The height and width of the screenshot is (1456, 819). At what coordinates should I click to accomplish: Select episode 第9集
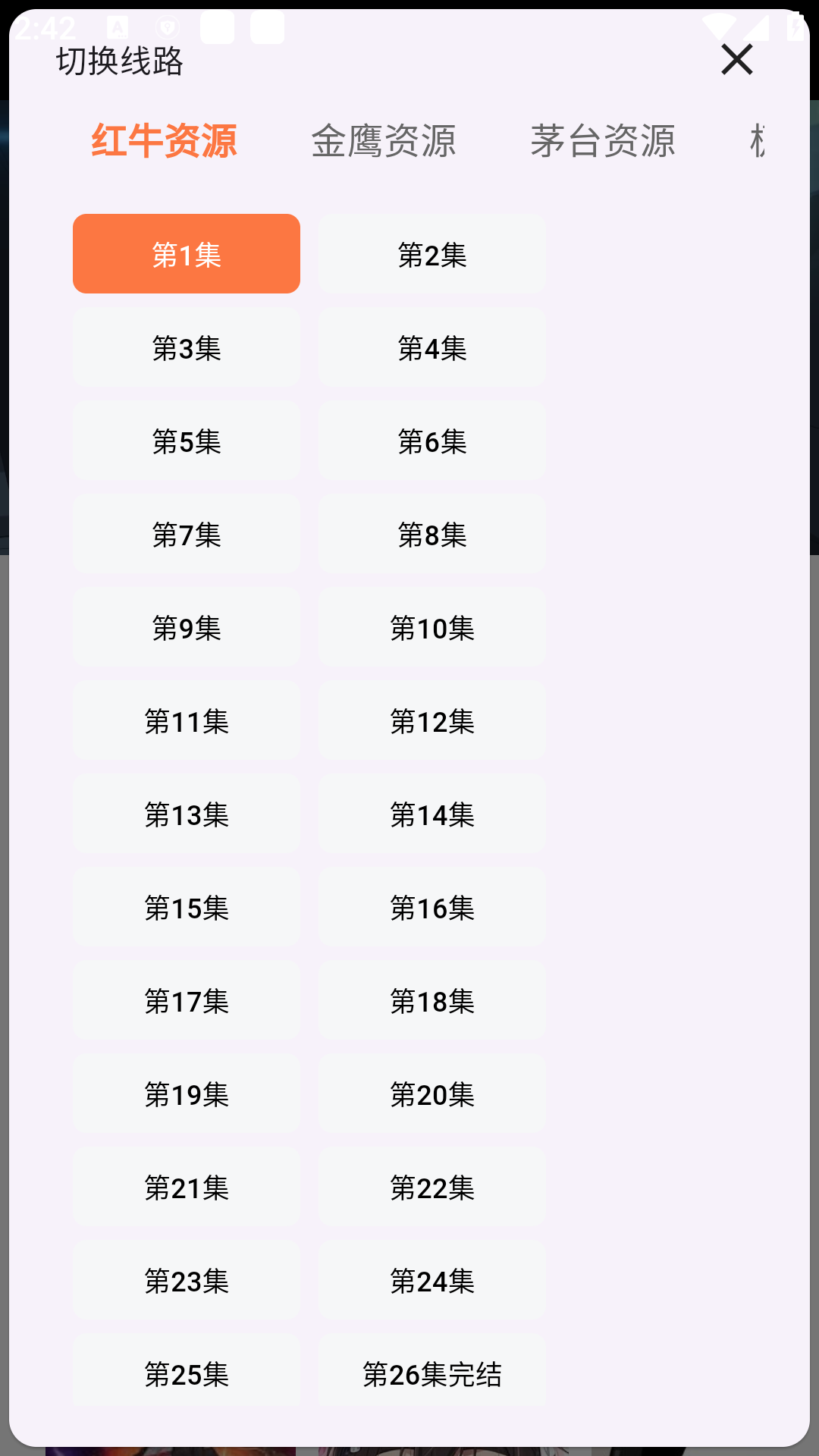pos(186,626)
